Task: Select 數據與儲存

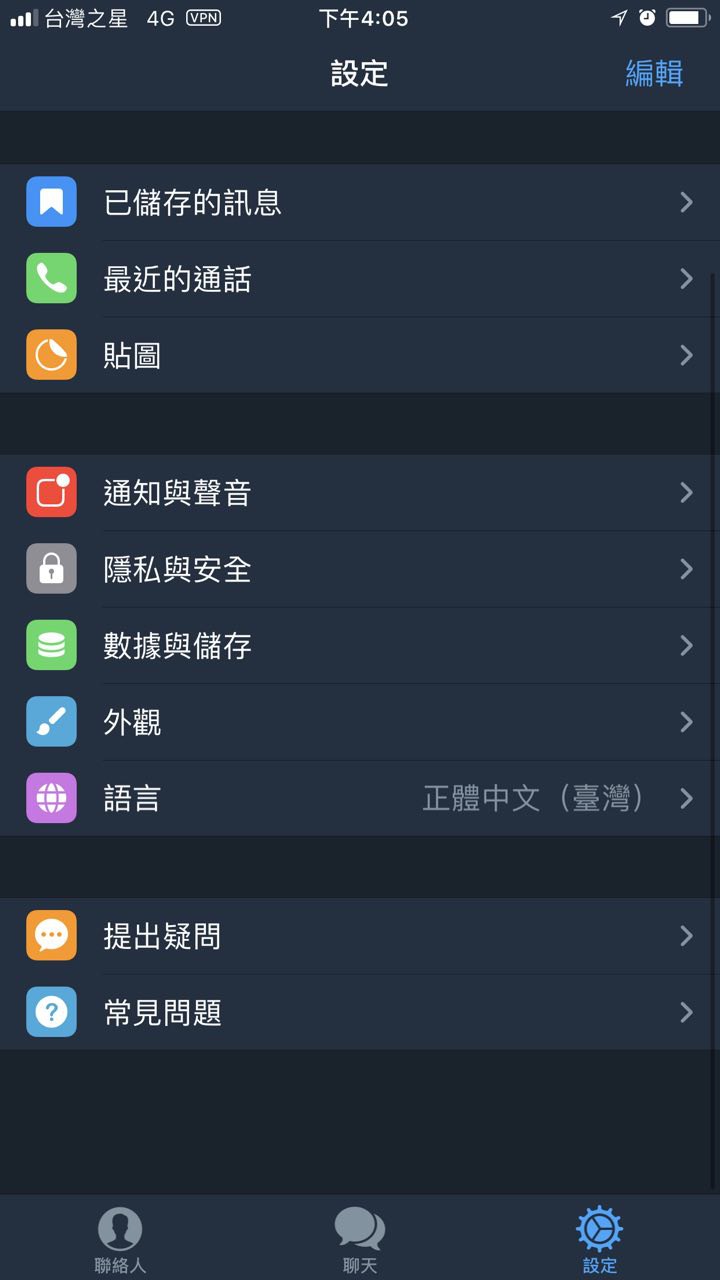Action: point(360,646)
